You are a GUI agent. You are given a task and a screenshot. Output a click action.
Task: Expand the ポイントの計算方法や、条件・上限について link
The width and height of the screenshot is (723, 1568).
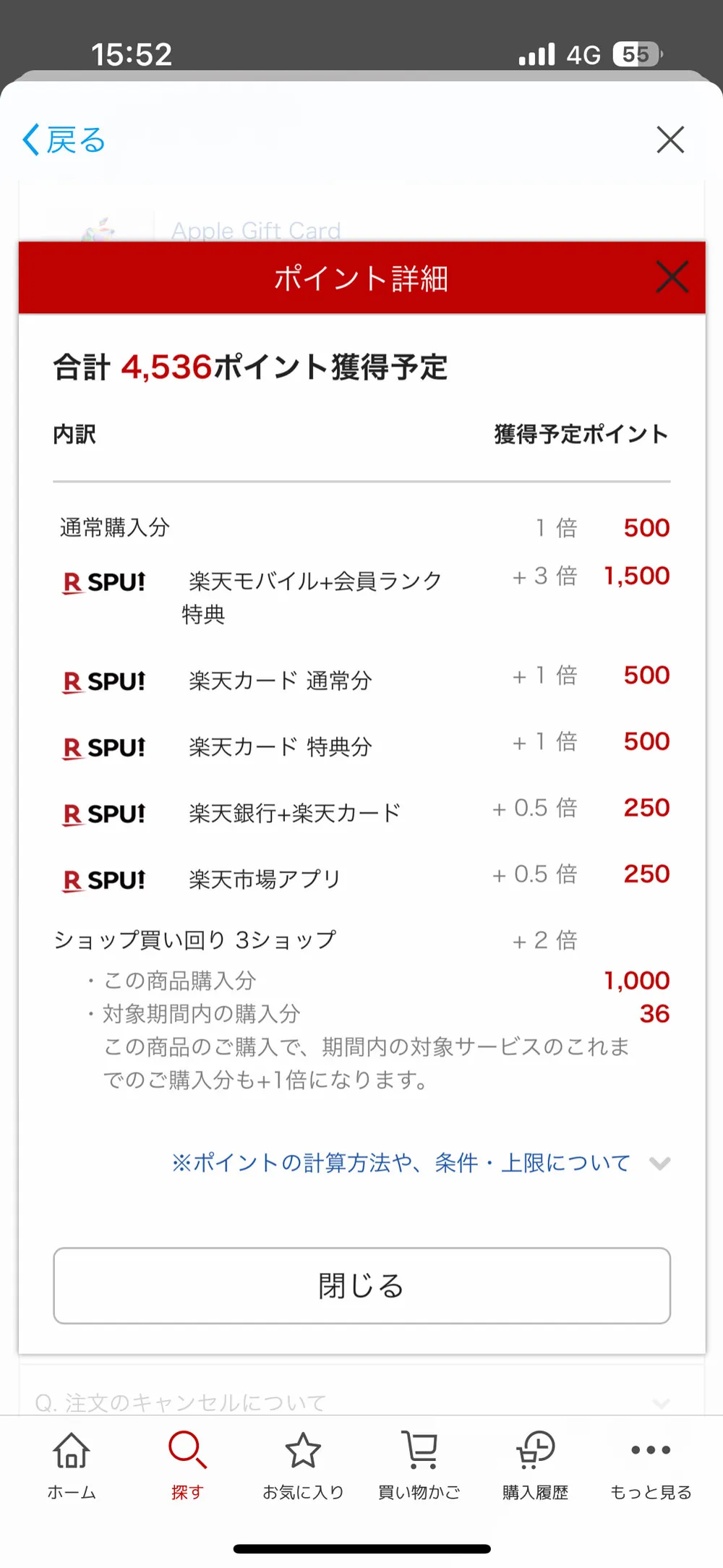coord(421,1163)
